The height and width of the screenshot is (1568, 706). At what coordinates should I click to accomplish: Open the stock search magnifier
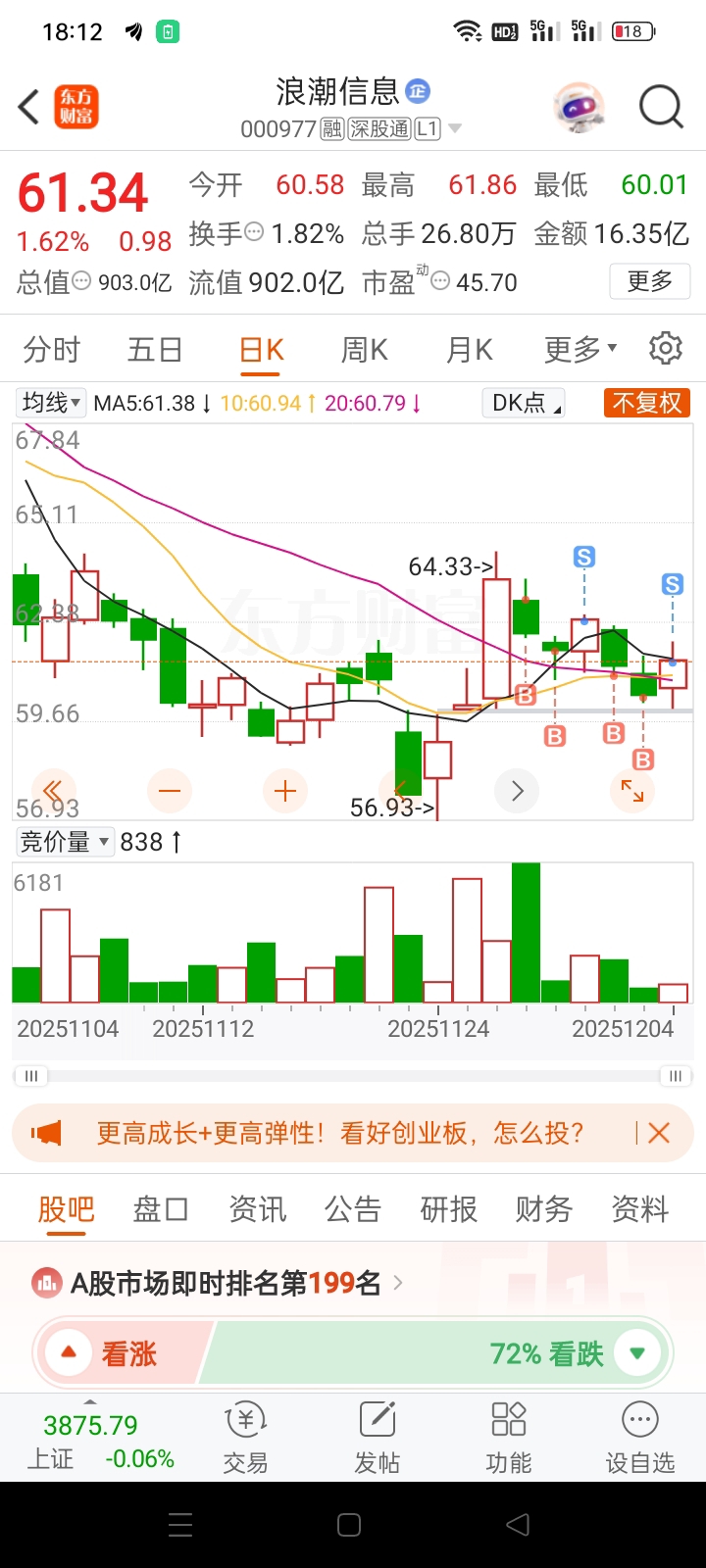(x=661, y=107)
